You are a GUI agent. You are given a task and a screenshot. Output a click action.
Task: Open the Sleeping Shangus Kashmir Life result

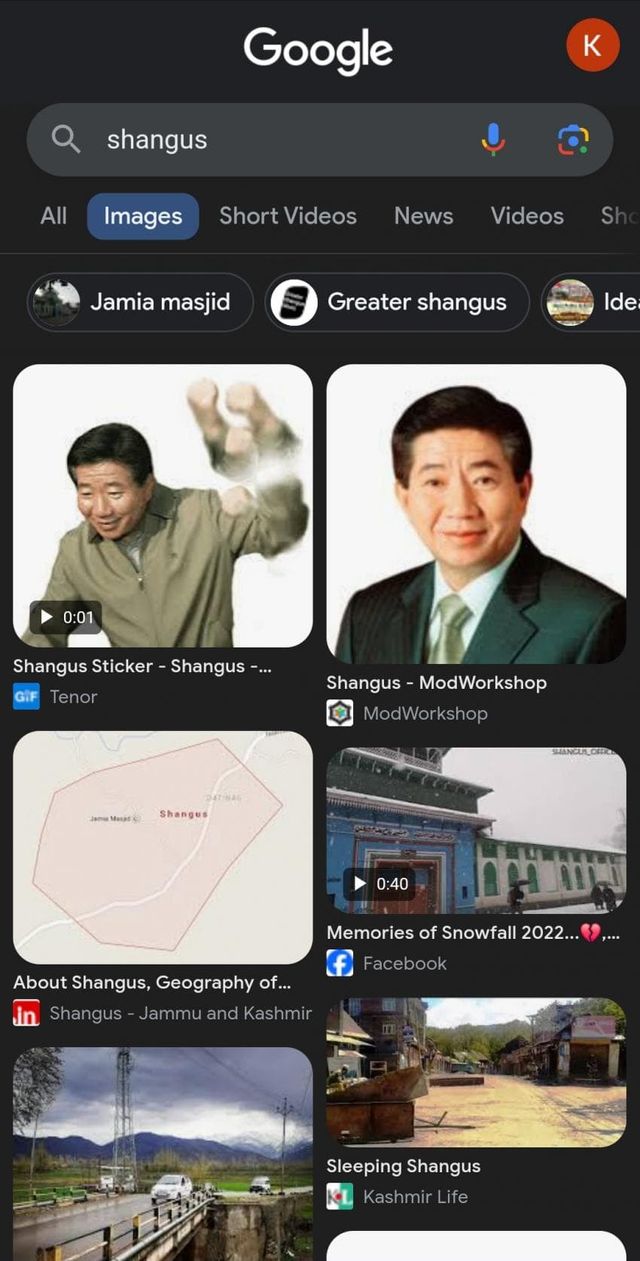[476, 1072]
